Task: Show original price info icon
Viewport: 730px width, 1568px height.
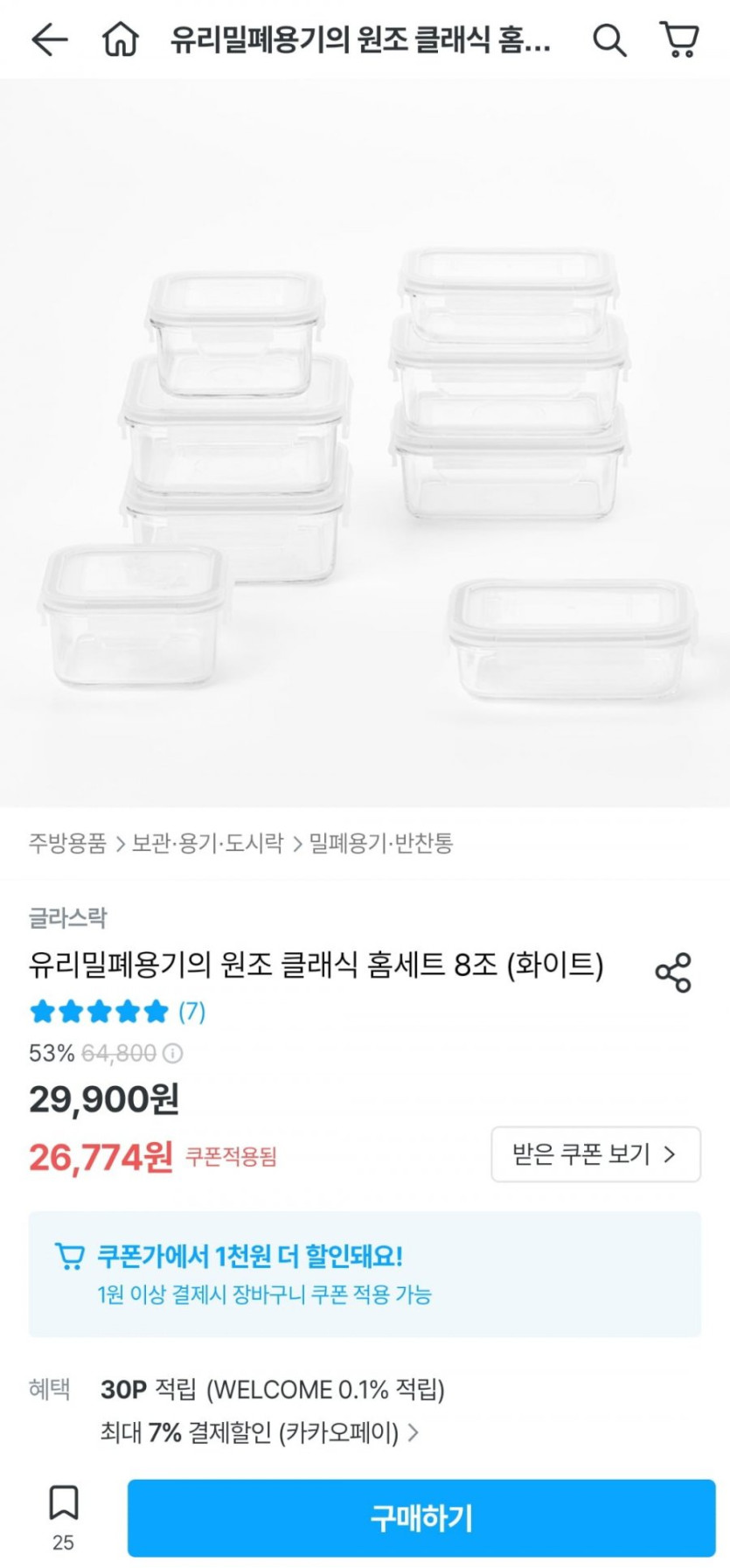Action: (173, 1053)
